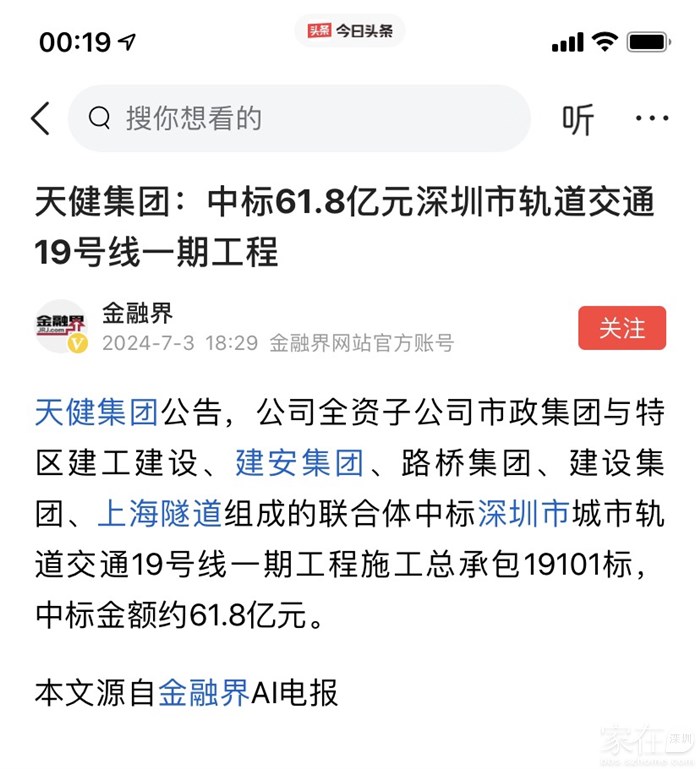
Task: Open the three-dot overflow menu
Action: tap(652, 119)
